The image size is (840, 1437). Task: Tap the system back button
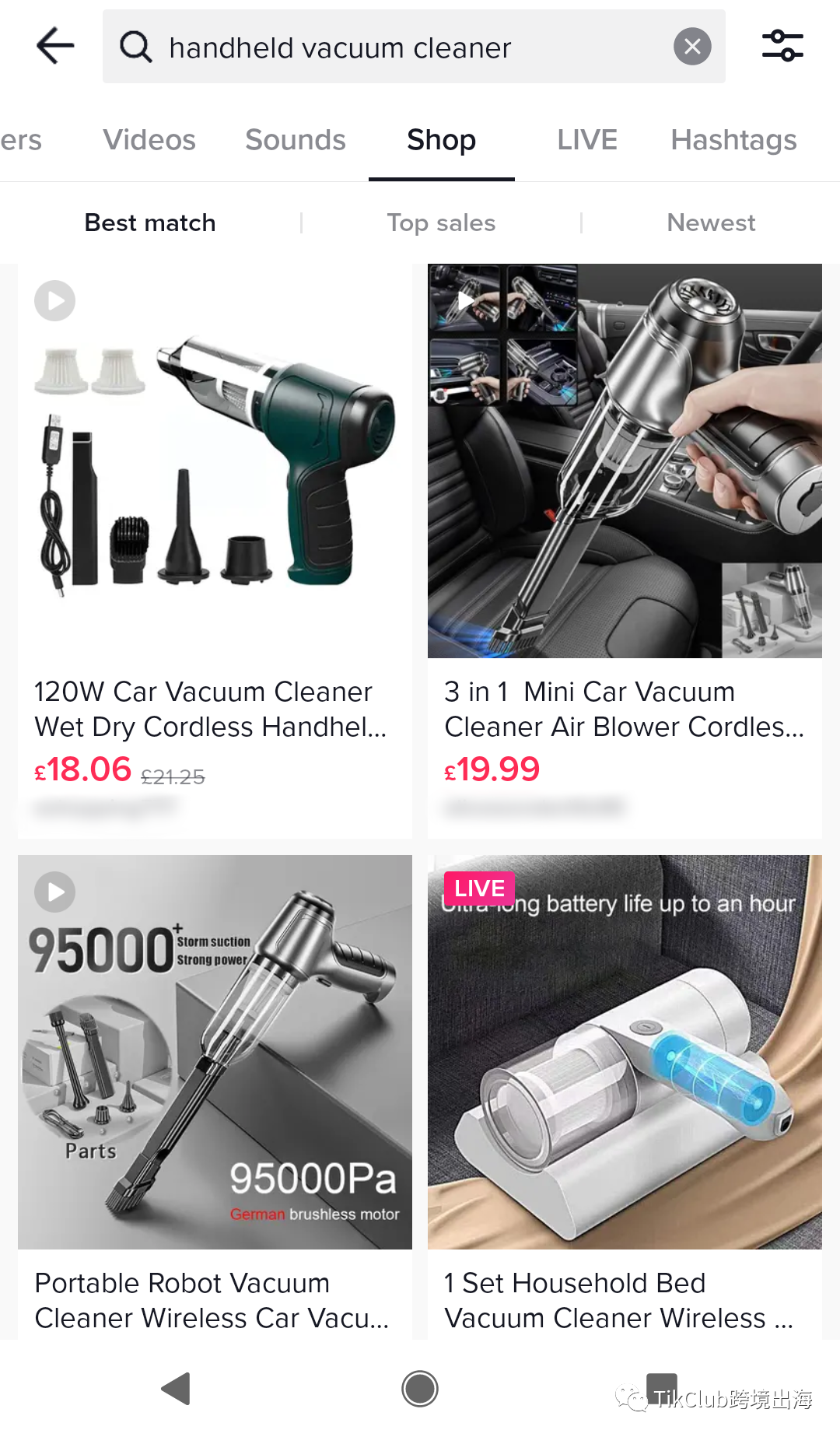coord(177,1389)
